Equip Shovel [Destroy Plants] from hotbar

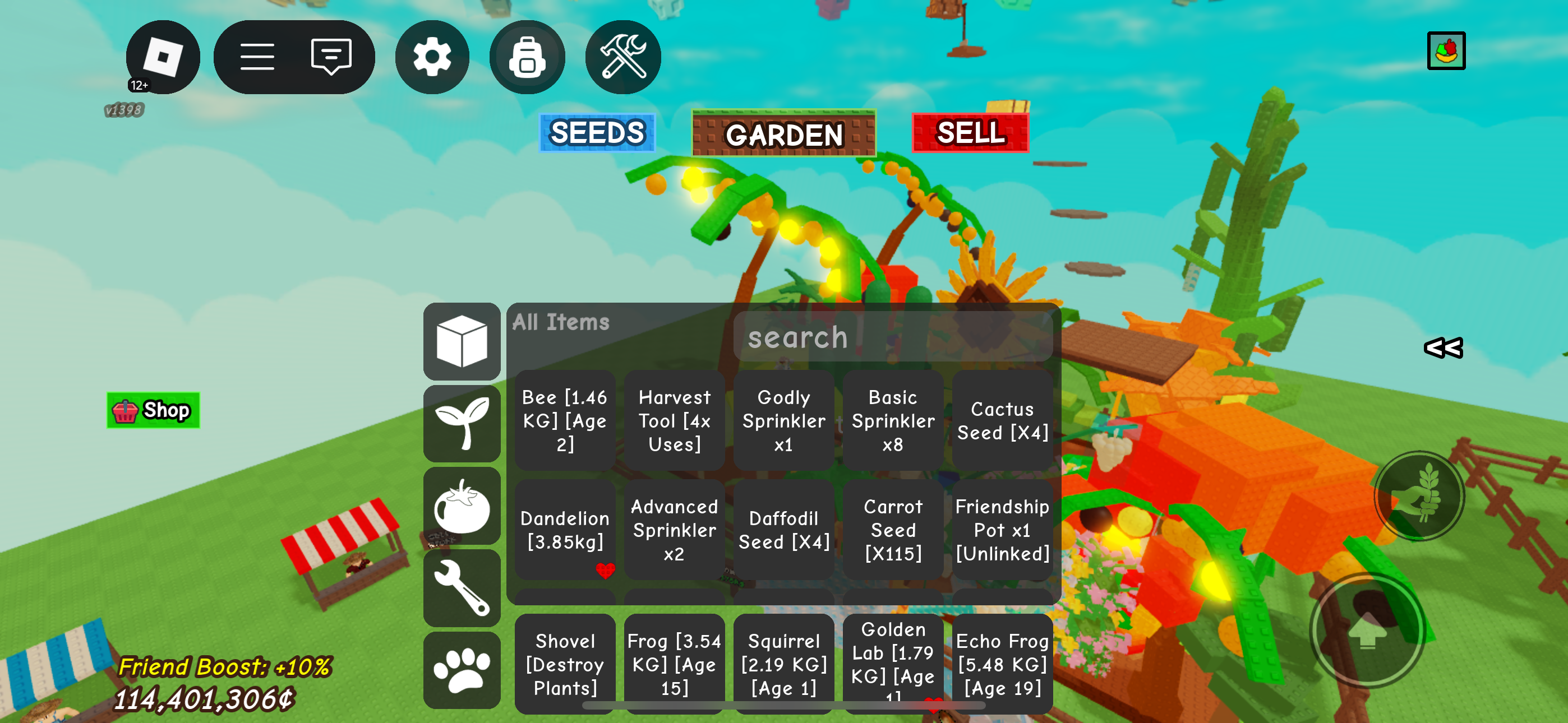(564, 664)
